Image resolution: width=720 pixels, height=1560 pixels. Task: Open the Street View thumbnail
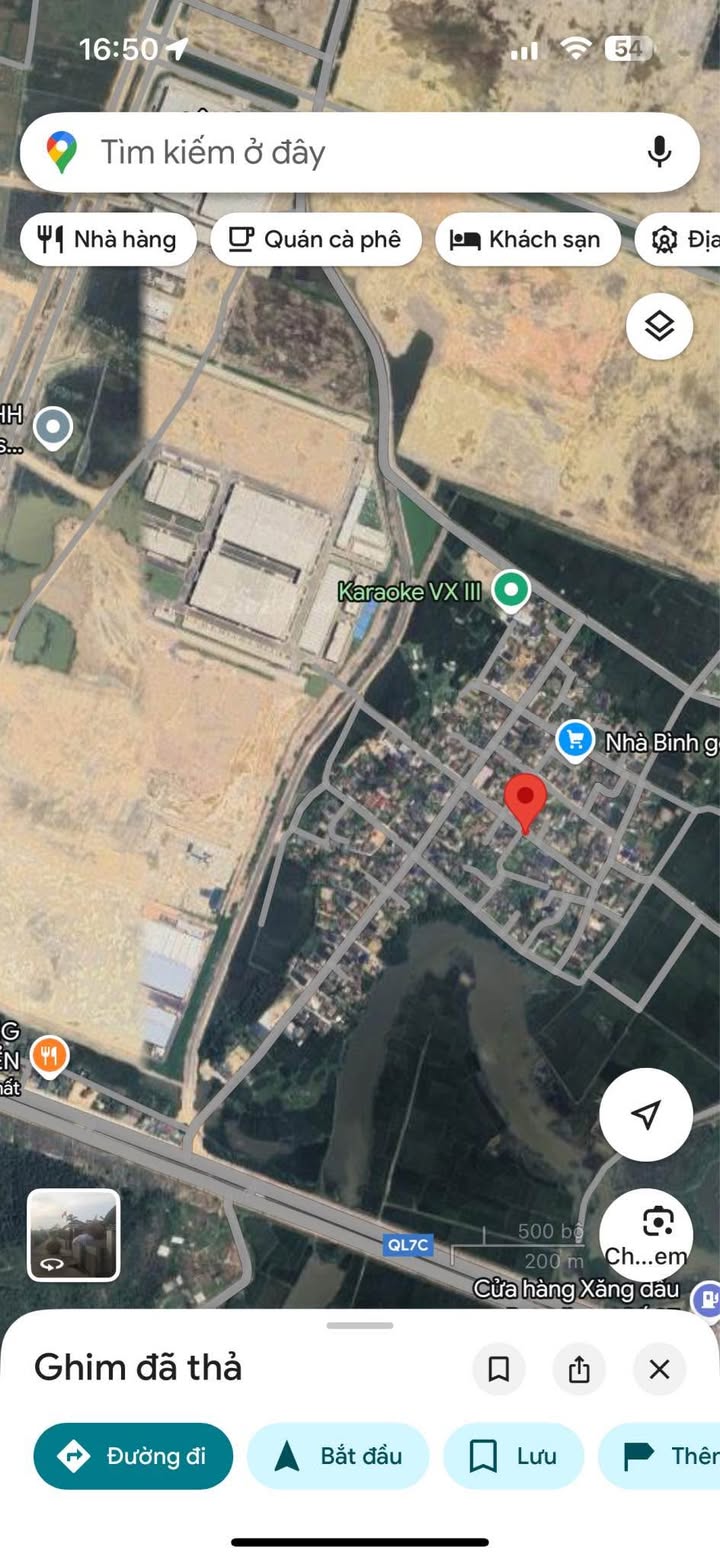(73, 1234)
